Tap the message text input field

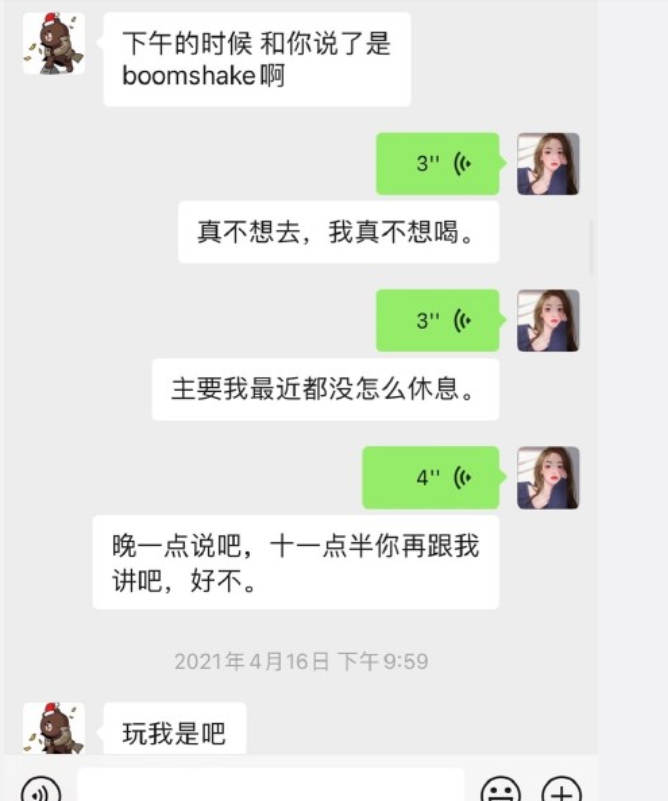[x=270, y=787]
